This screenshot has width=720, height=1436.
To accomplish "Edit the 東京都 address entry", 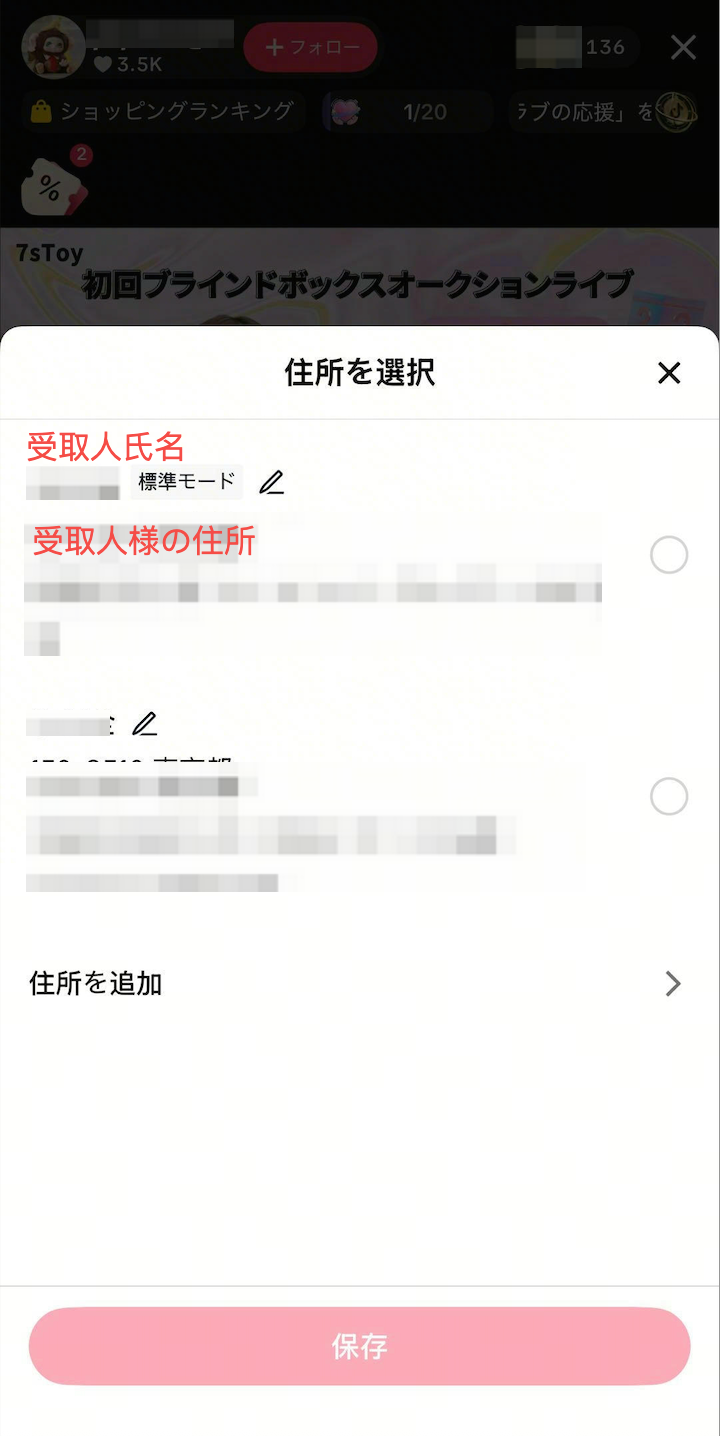I will coord(145,723).
